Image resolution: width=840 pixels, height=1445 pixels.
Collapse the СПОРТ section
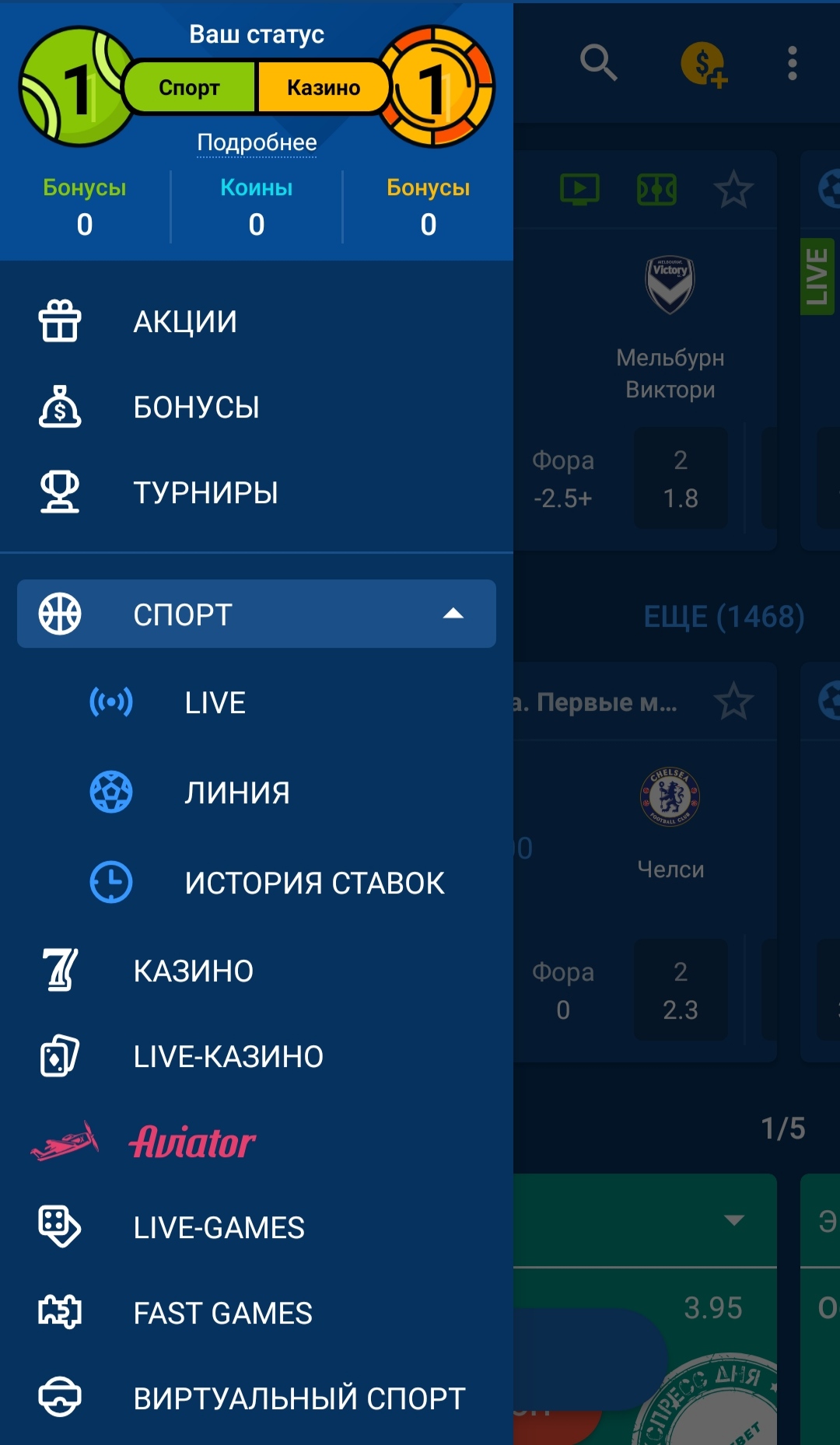click(257, 614)
